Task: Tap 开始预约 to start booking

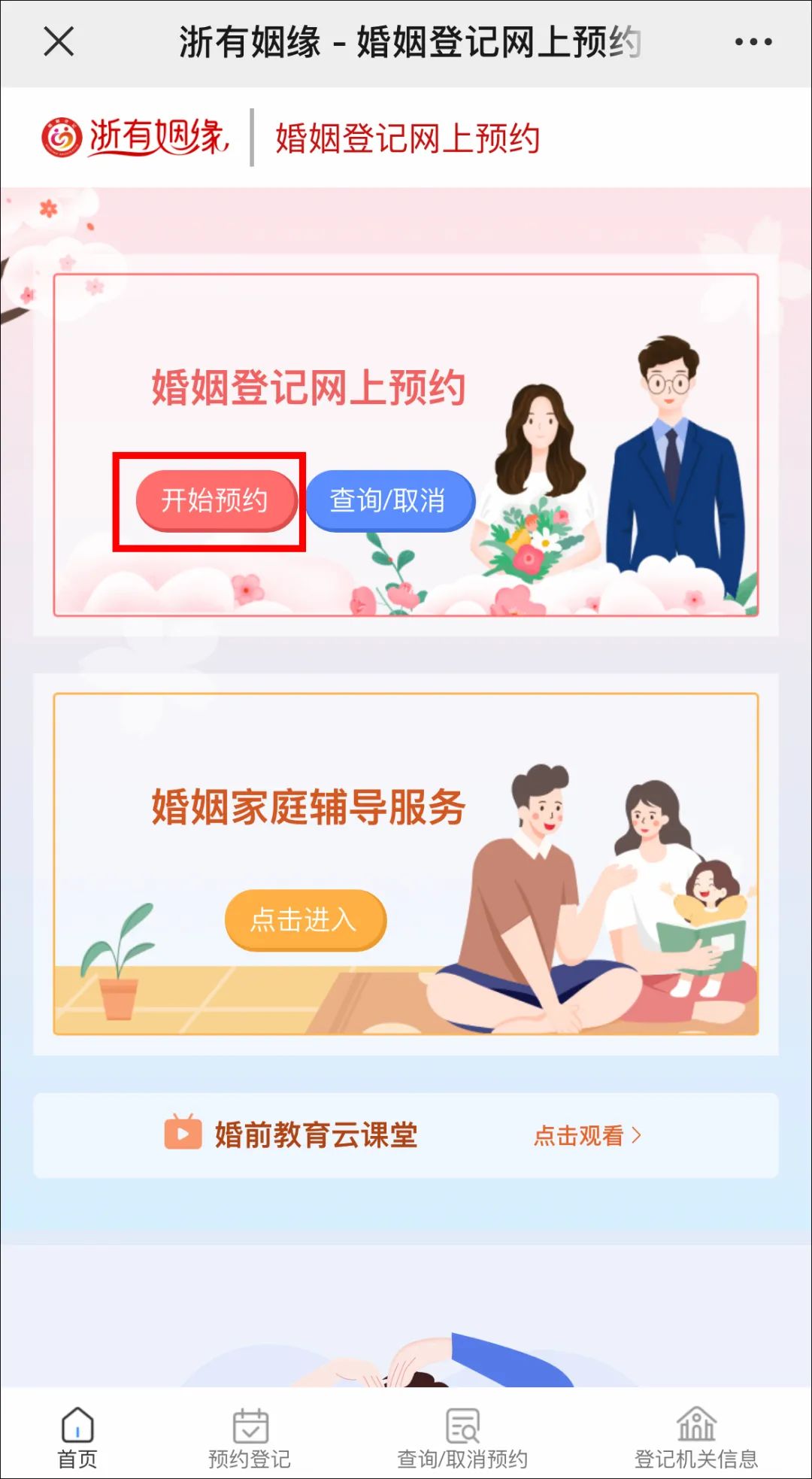Action: 215,501
